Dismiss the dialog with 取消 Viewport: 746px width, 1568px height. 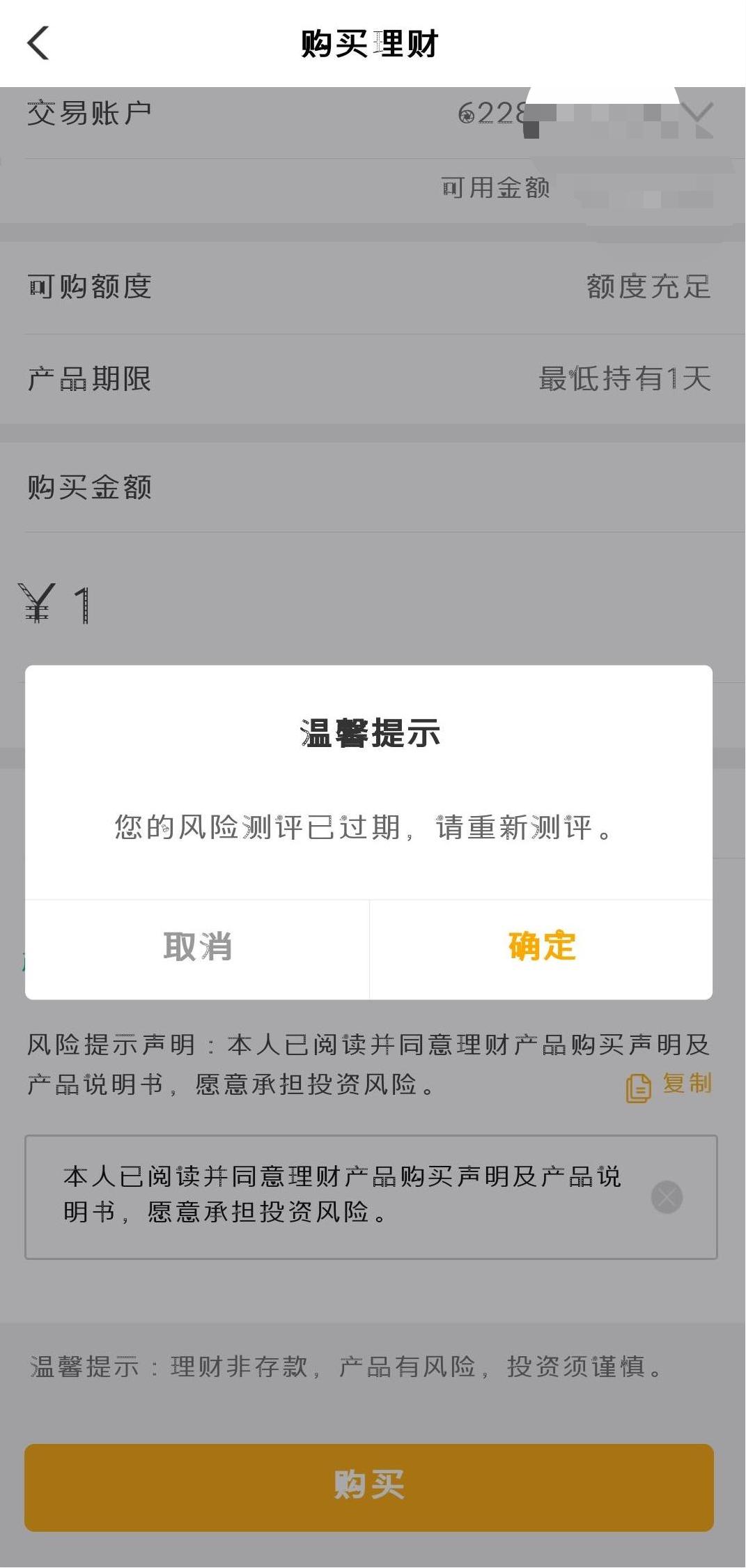197,948
